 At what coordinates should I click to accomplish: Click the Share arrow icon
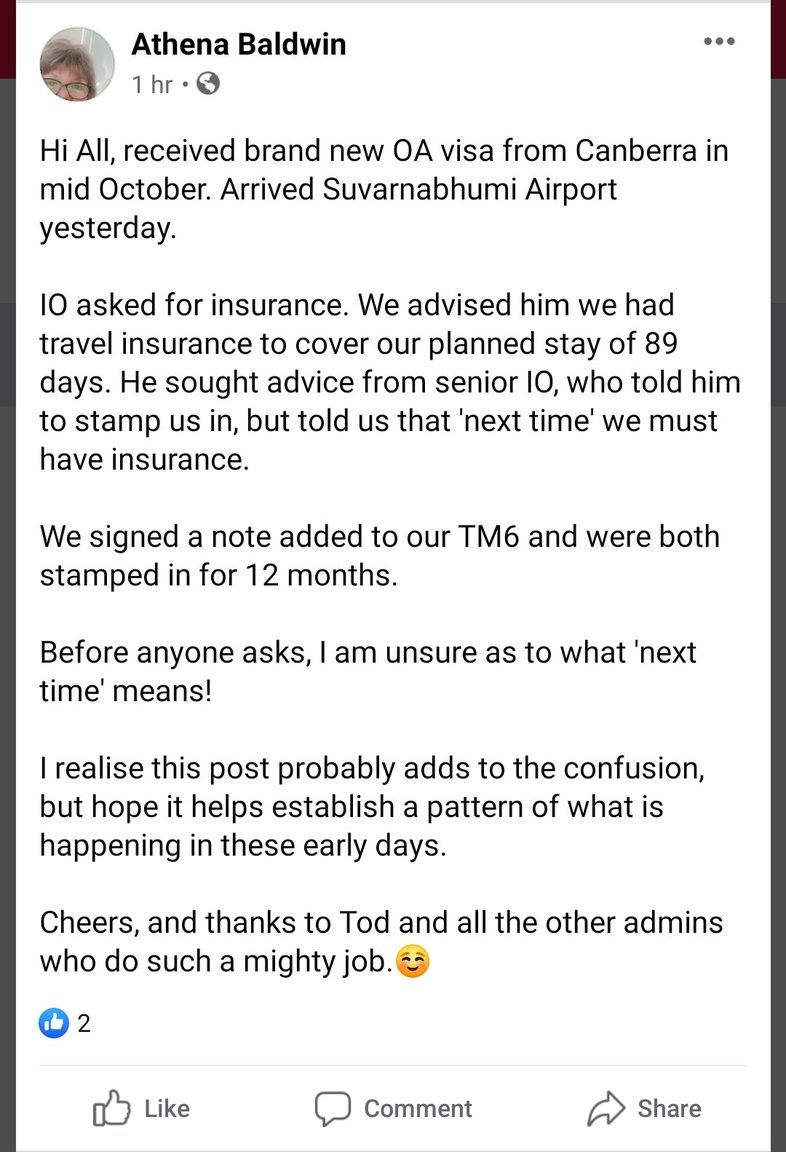click(609, 1108)
